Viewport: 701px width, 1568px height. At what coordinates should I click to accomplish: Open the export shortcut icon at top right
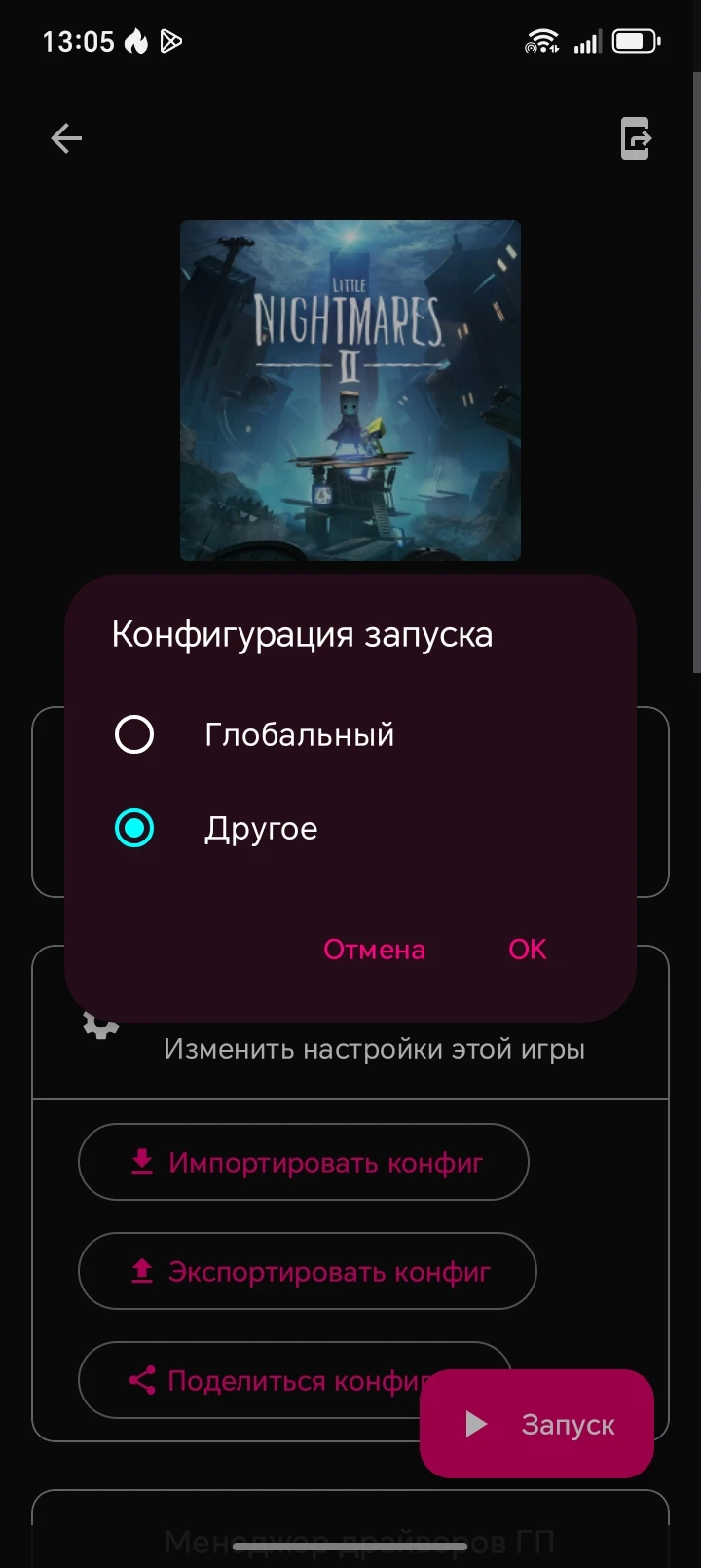635,138
